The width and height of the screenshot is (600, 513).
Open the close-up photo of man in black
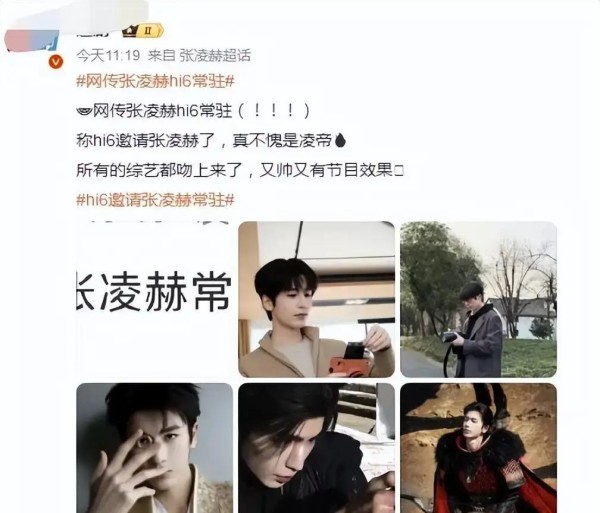click(316, 448)
